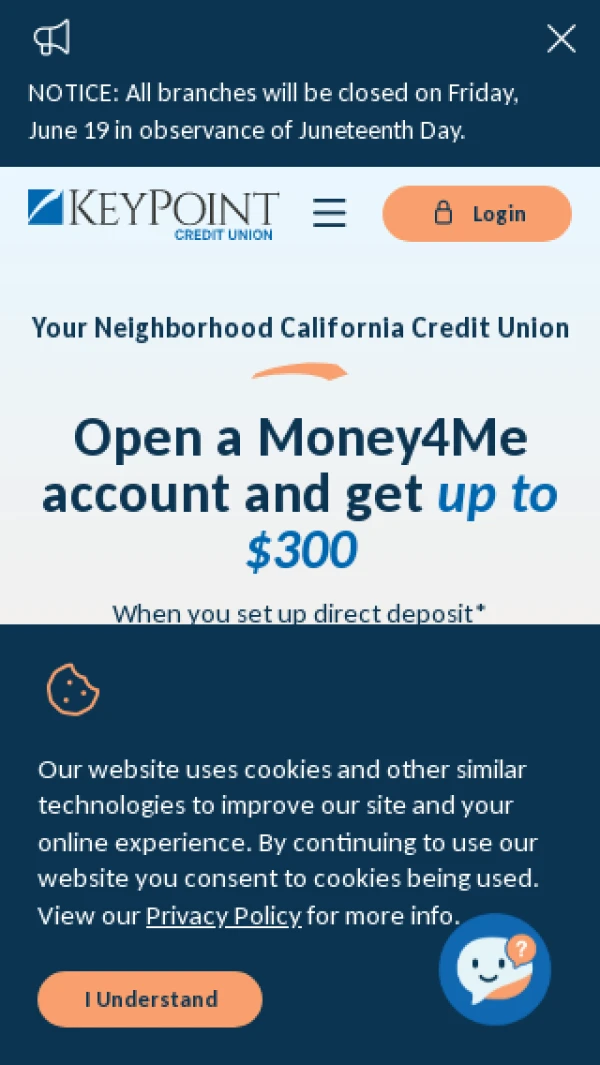Viewport: 600px width, 1065px height.
Task: Open the Privacy Policy link
Action: [x=224, y=916]
